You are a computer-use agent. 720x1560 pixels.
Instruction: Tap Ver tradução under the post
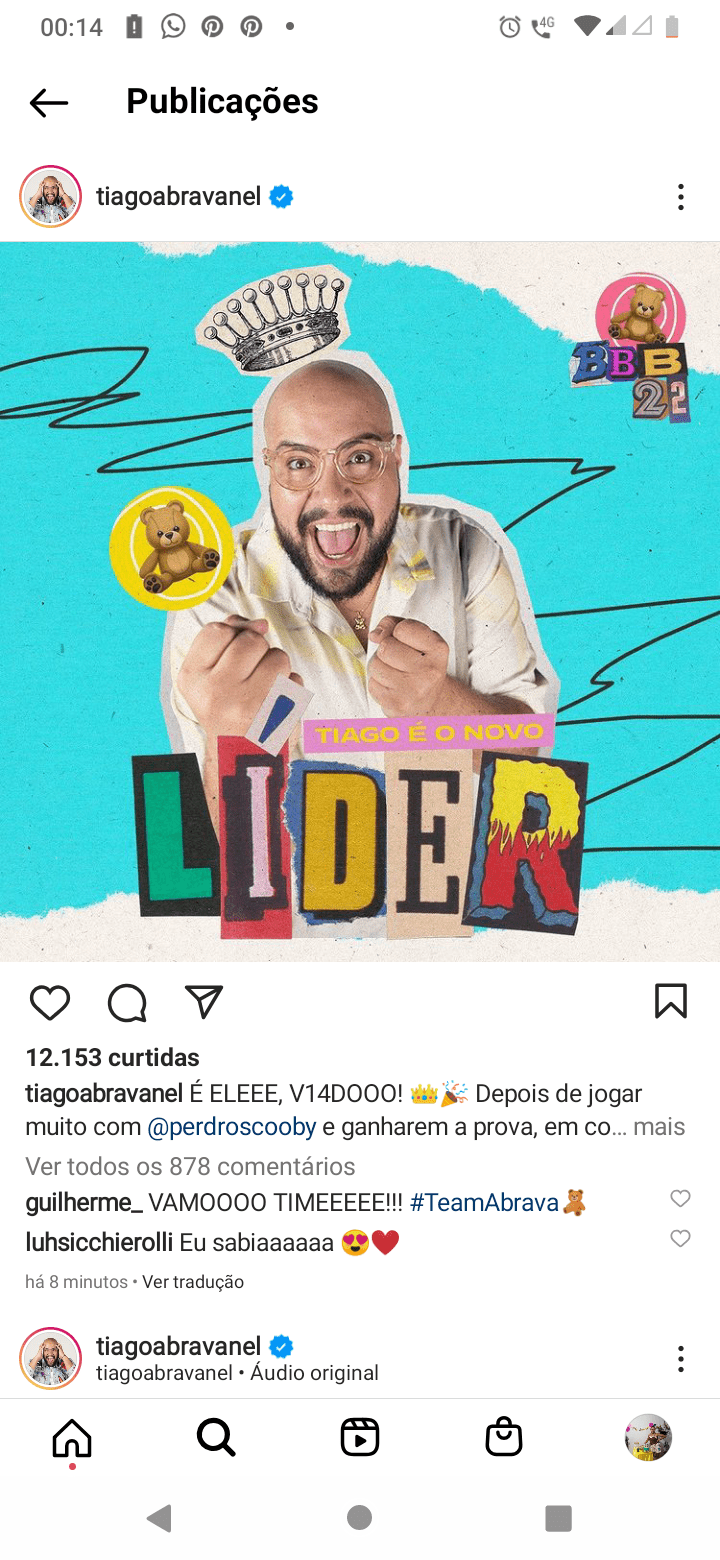pyautogui.click(x=193, y=1281)
